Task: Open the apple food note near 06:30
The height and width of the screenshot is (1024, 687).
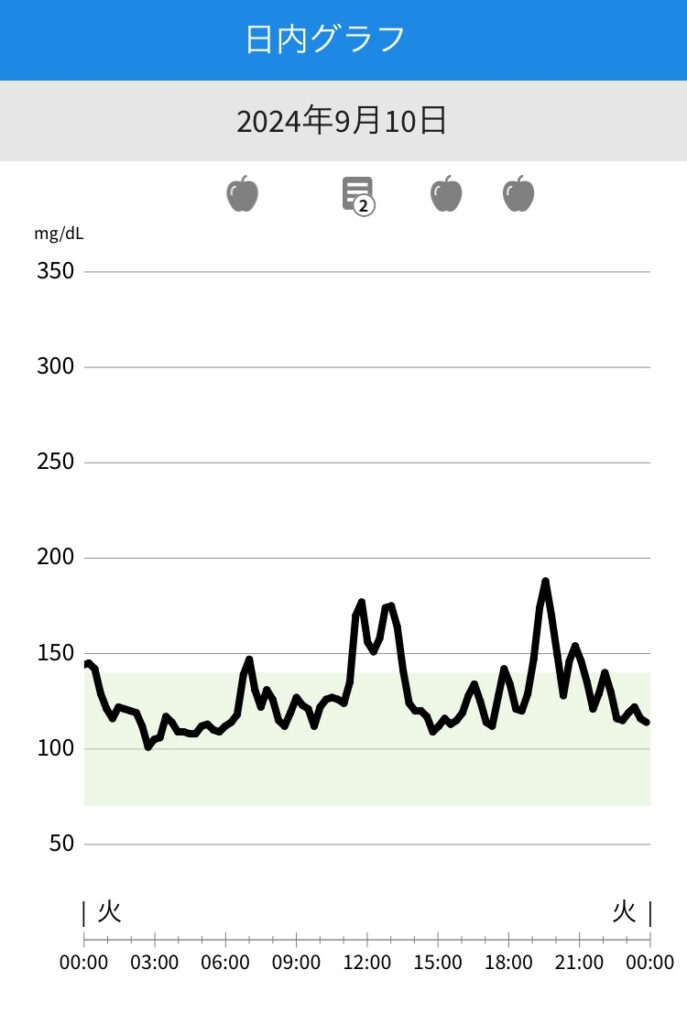Action: point(242,193)
